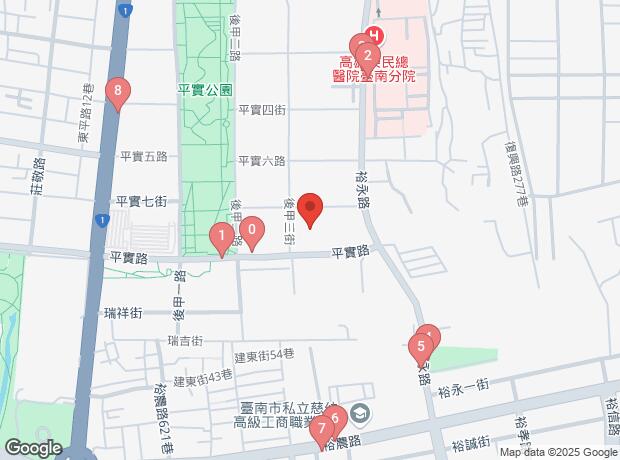Open map marker number 5
The width and height of the screenshot is (620, 460).
click(422, 348)
